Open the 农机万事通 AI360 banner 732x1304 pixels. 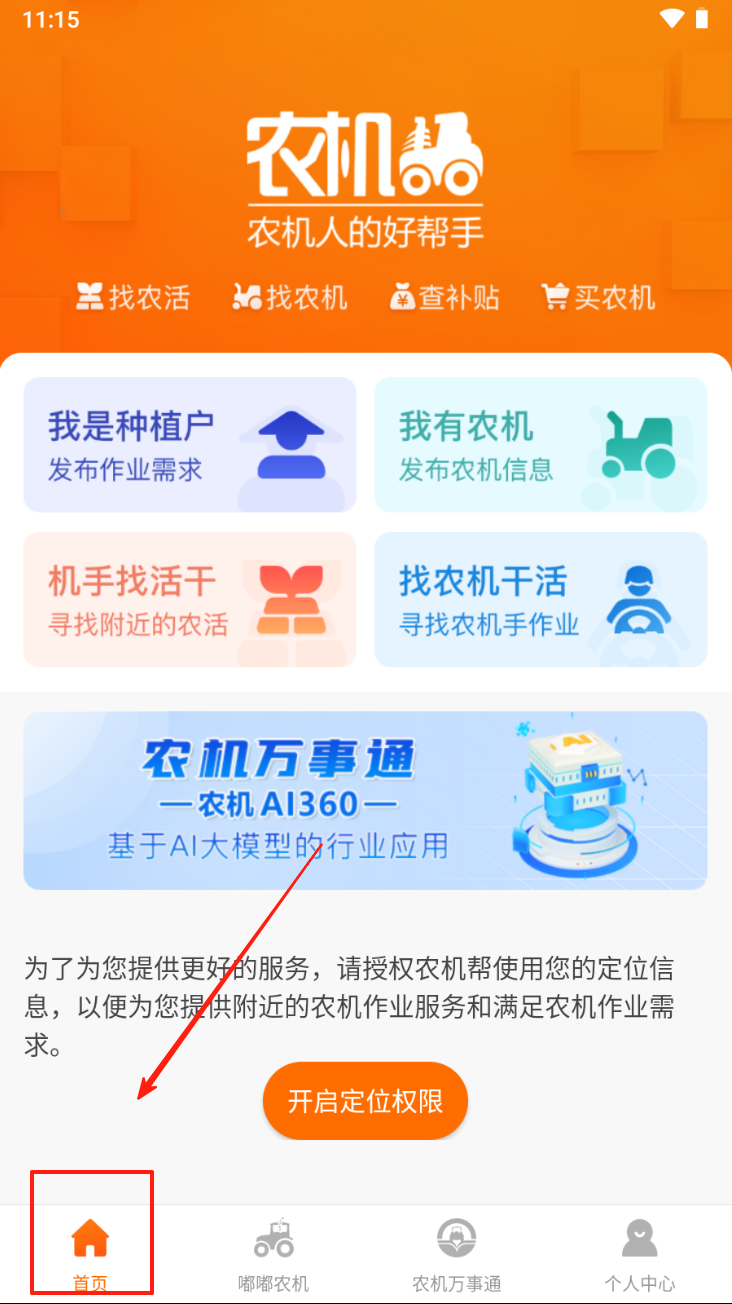[365, 800]
